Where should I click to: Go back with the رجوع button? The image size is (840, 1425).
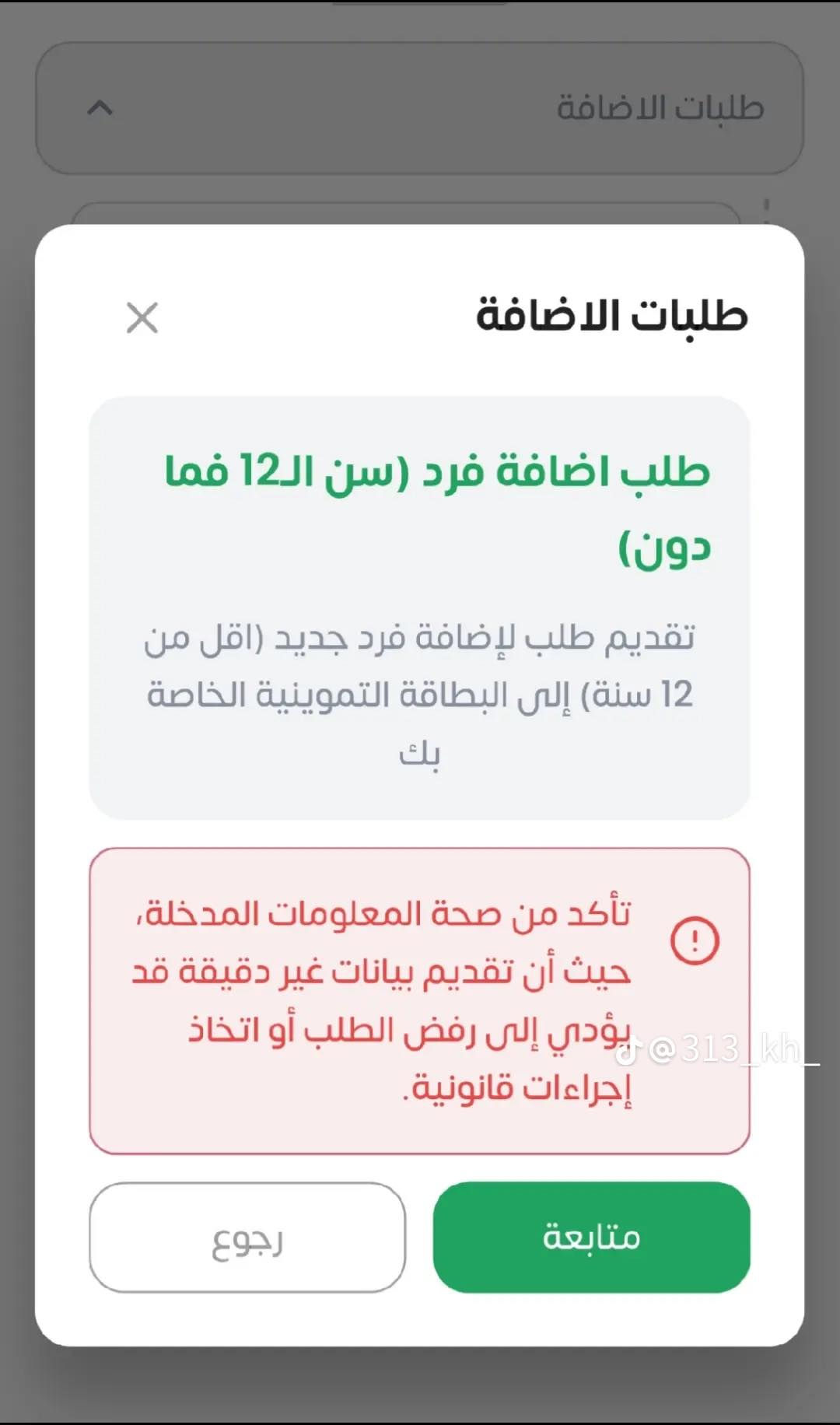point(247,1237)
